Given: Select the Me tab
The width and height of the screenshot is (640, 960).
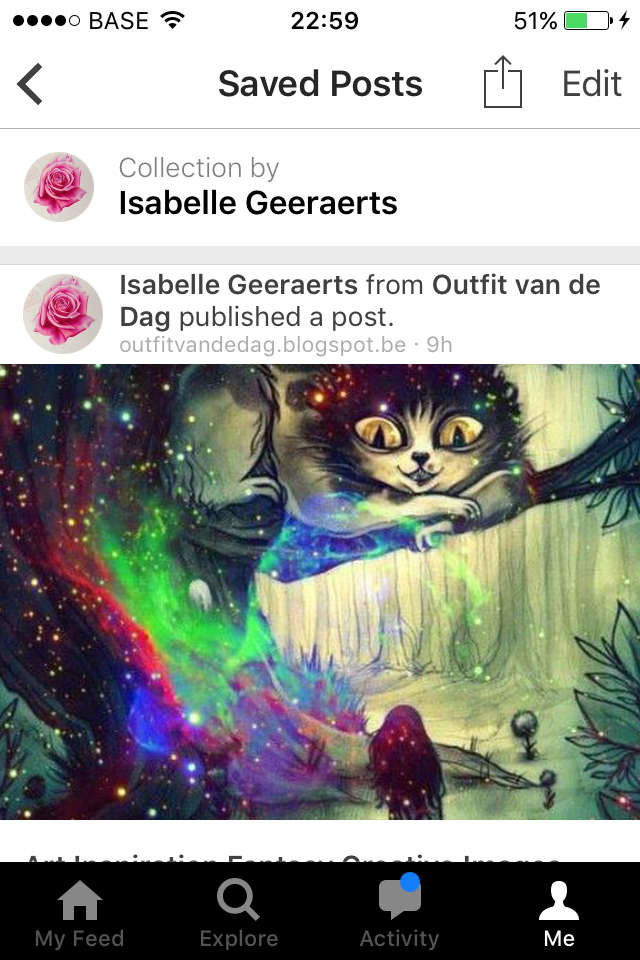Looking at the screenshot, I should pyautogui.click(x=559, y=913).
